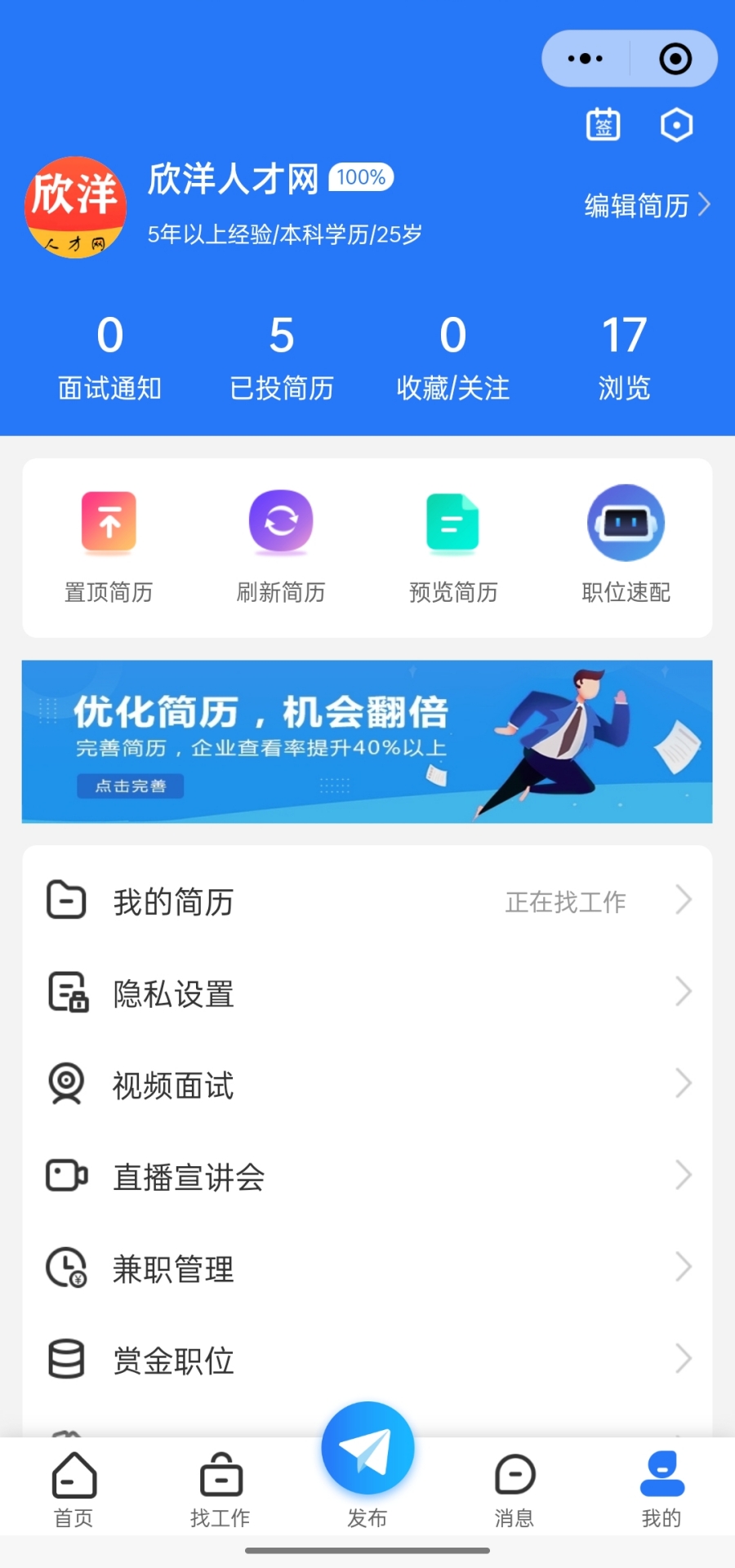Switch to the 首页 home tab
The image size is (735, 1568).
tap(73, 1488)
